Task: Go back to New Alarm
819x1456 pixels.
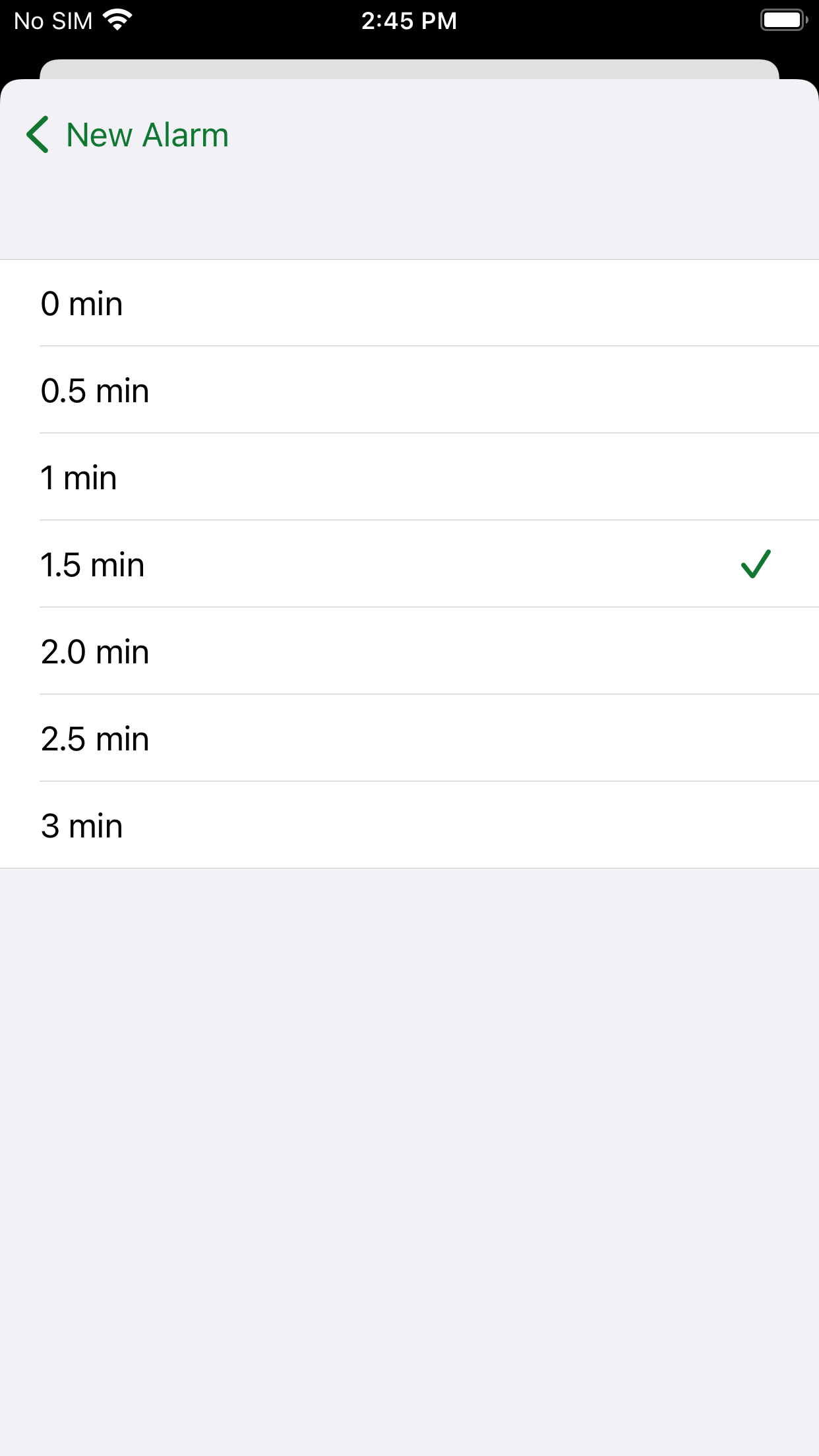Action: [x=128, y=135]
